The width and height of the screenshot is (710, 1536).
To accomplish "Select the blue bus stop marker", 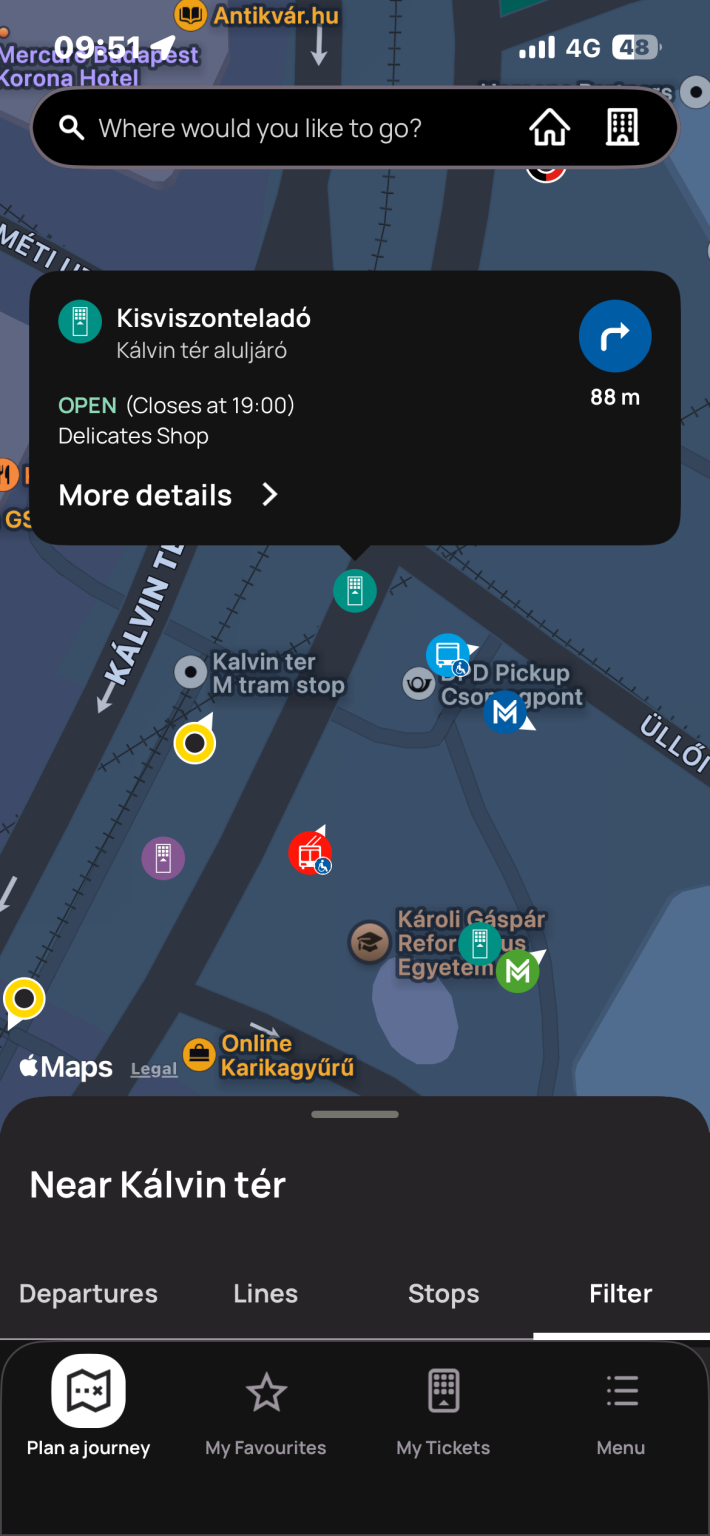I will [x=447, y=654].
